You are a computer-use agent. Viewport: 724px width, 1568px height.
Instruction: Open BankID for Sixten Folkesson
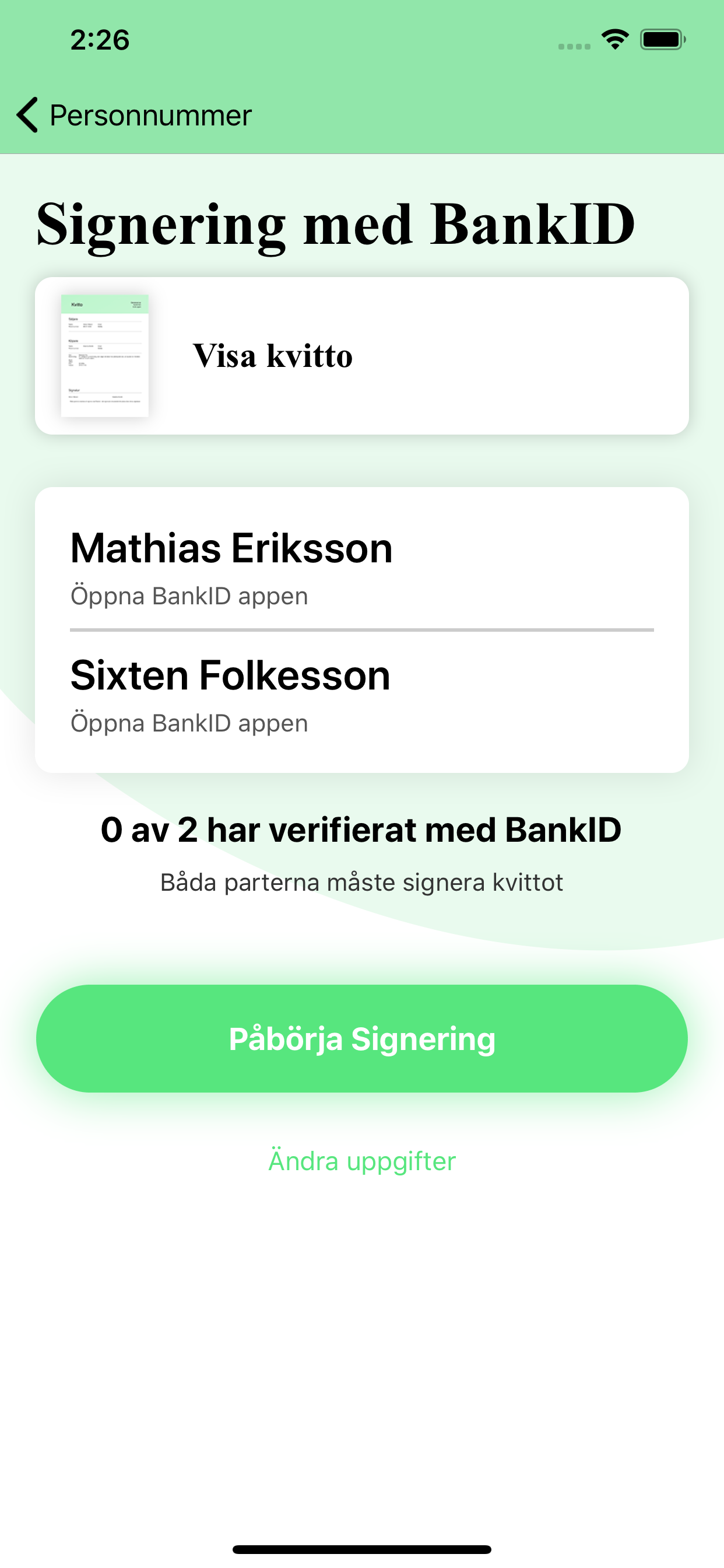[189, 723]
